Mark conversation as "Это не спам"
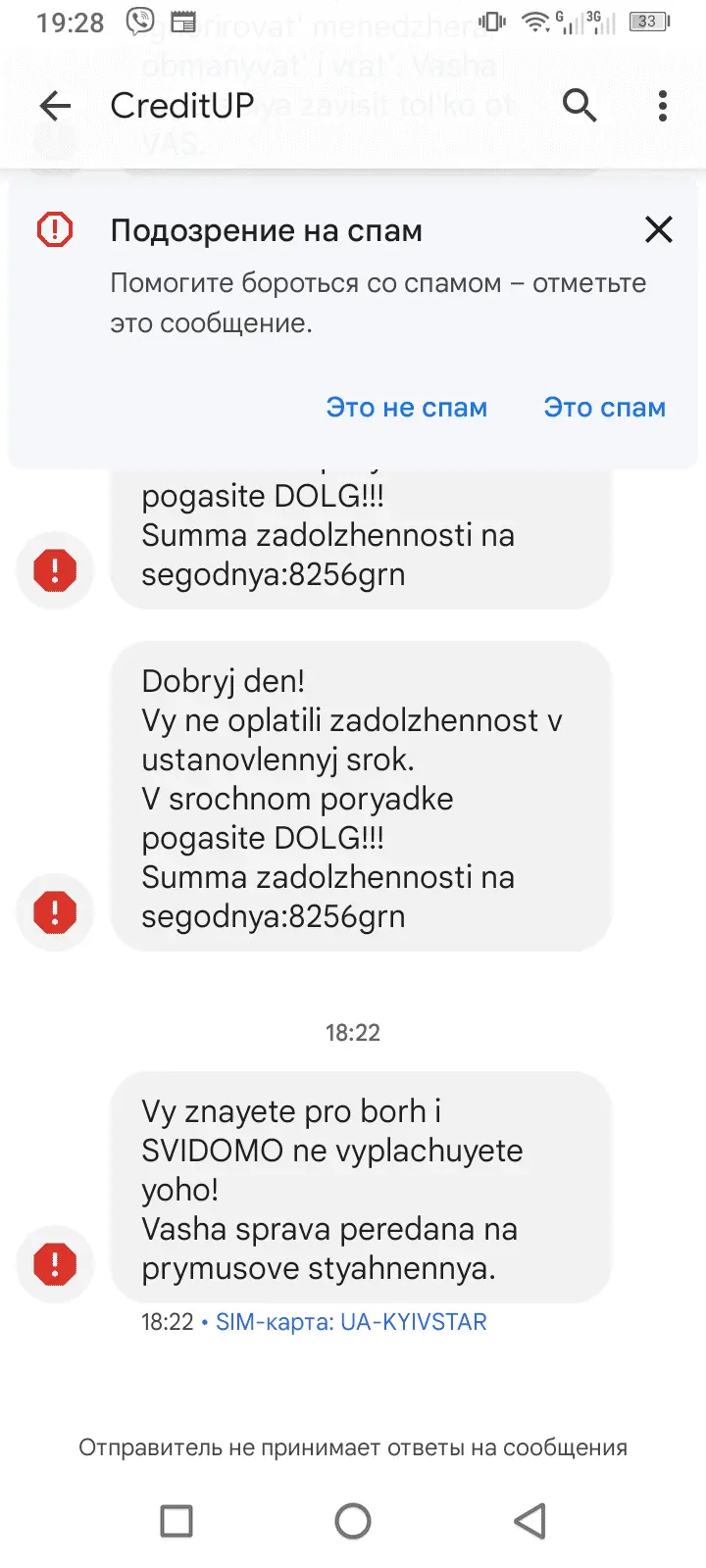The width and height of the screenshot is (706, 1568). click(406, 408)
